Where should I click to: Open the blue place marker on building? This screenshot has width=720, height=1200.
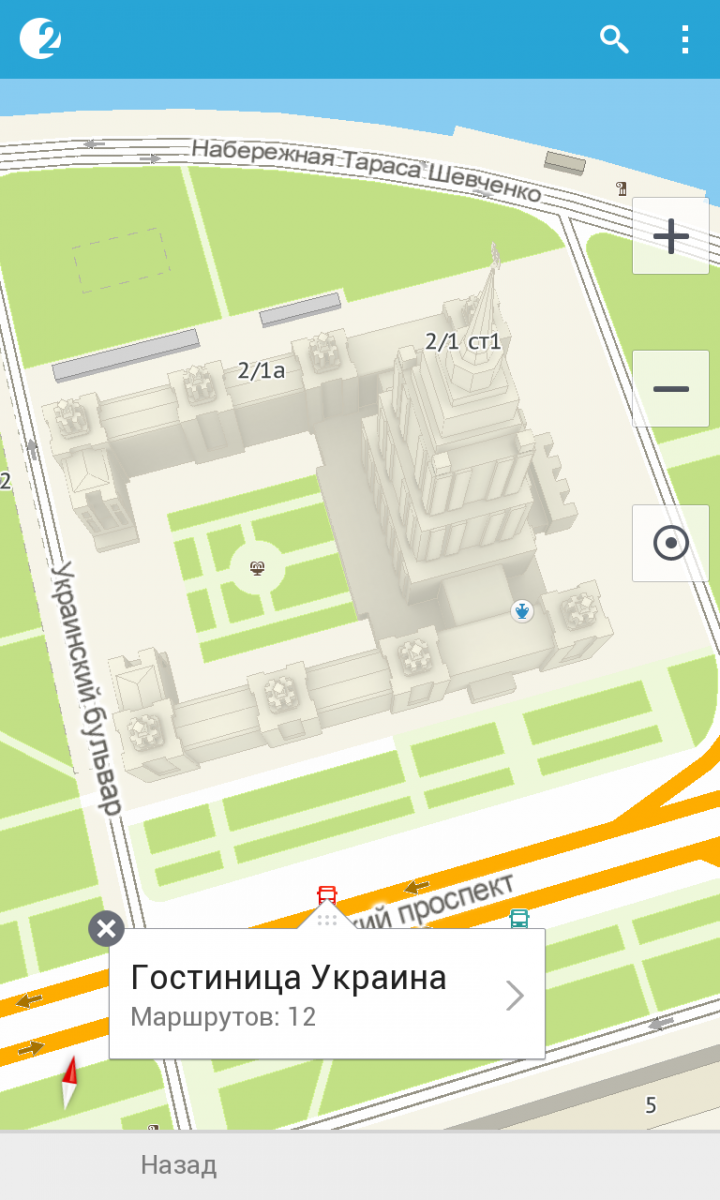tap(522, 610)
